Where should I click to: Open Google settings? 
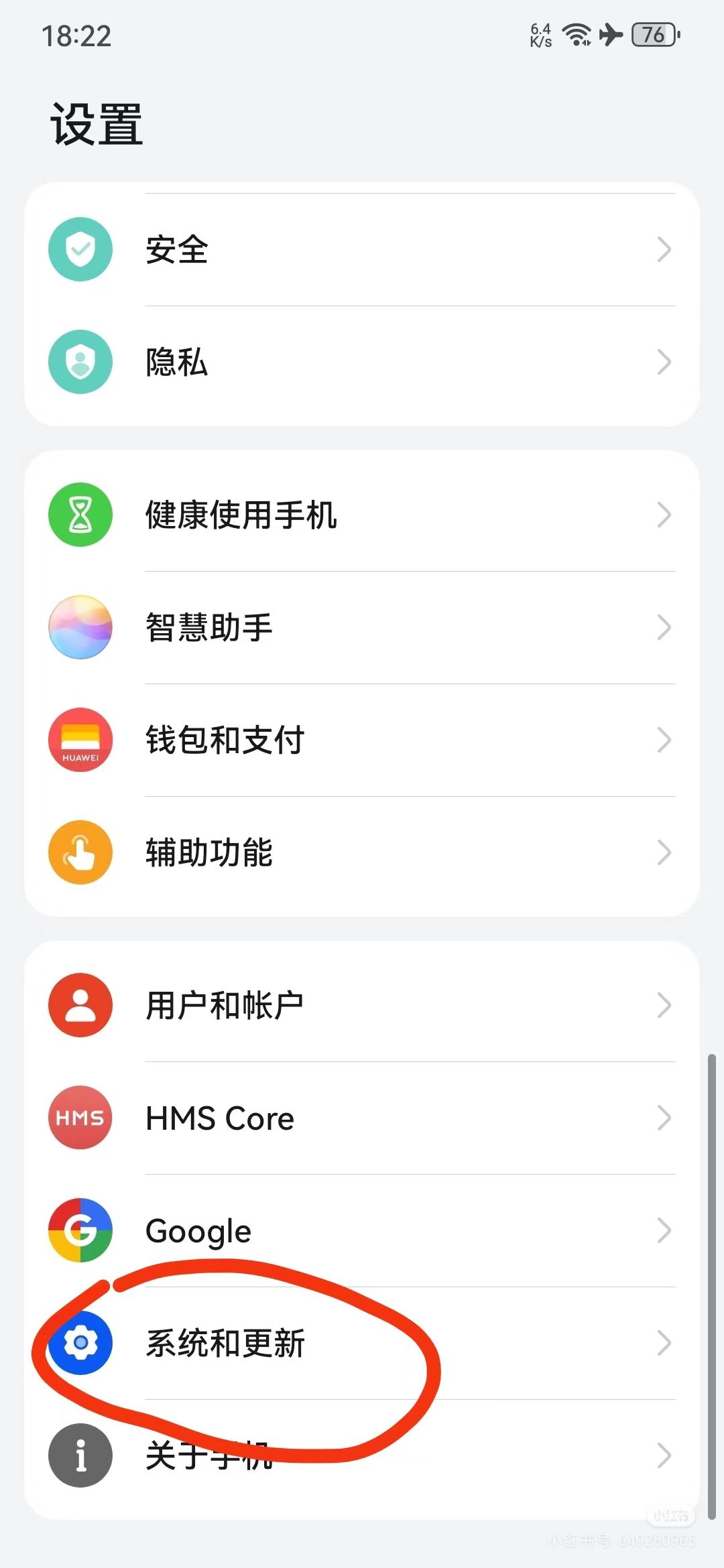[x=362, y=1230]
